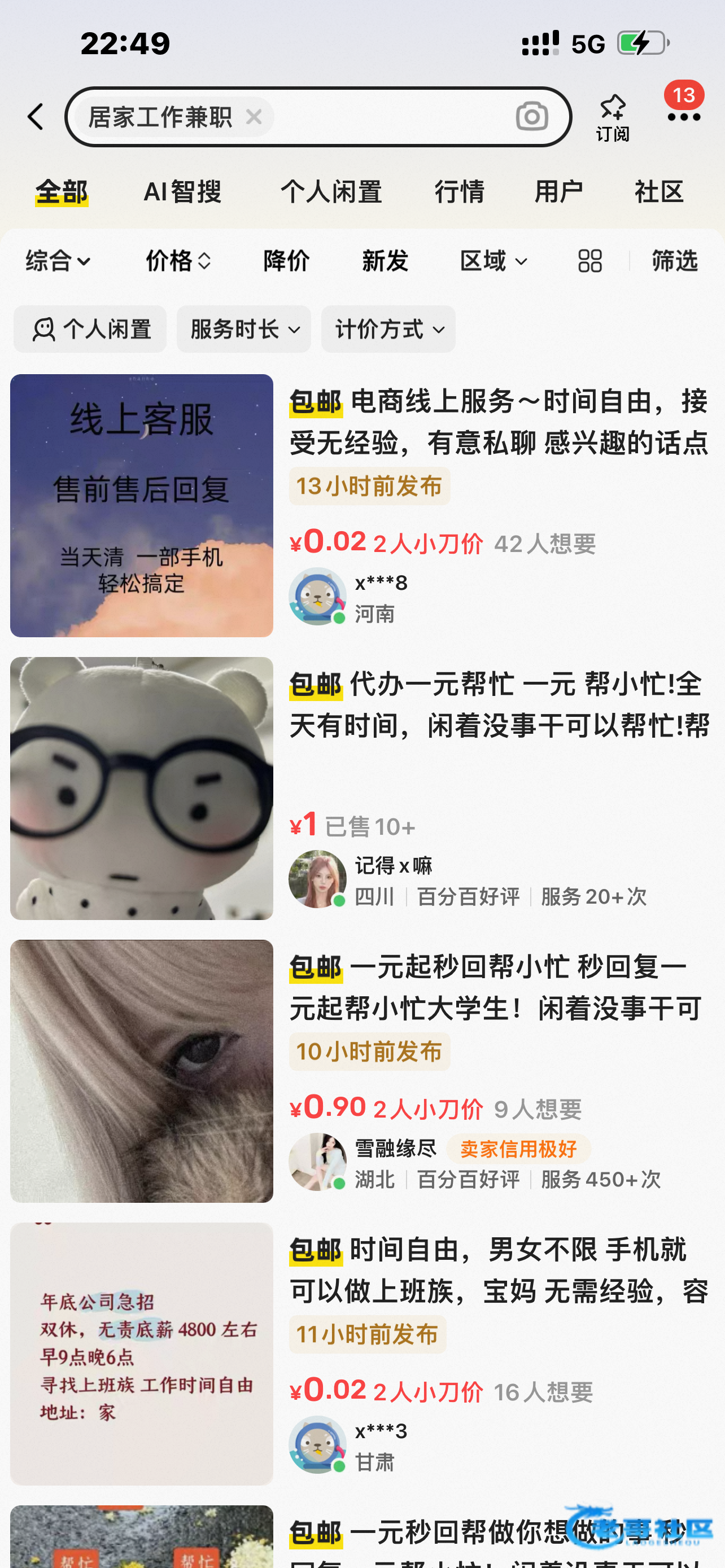Expand the 计价方式 filter chip
725x1568 pixels.
tap(388, 329)
